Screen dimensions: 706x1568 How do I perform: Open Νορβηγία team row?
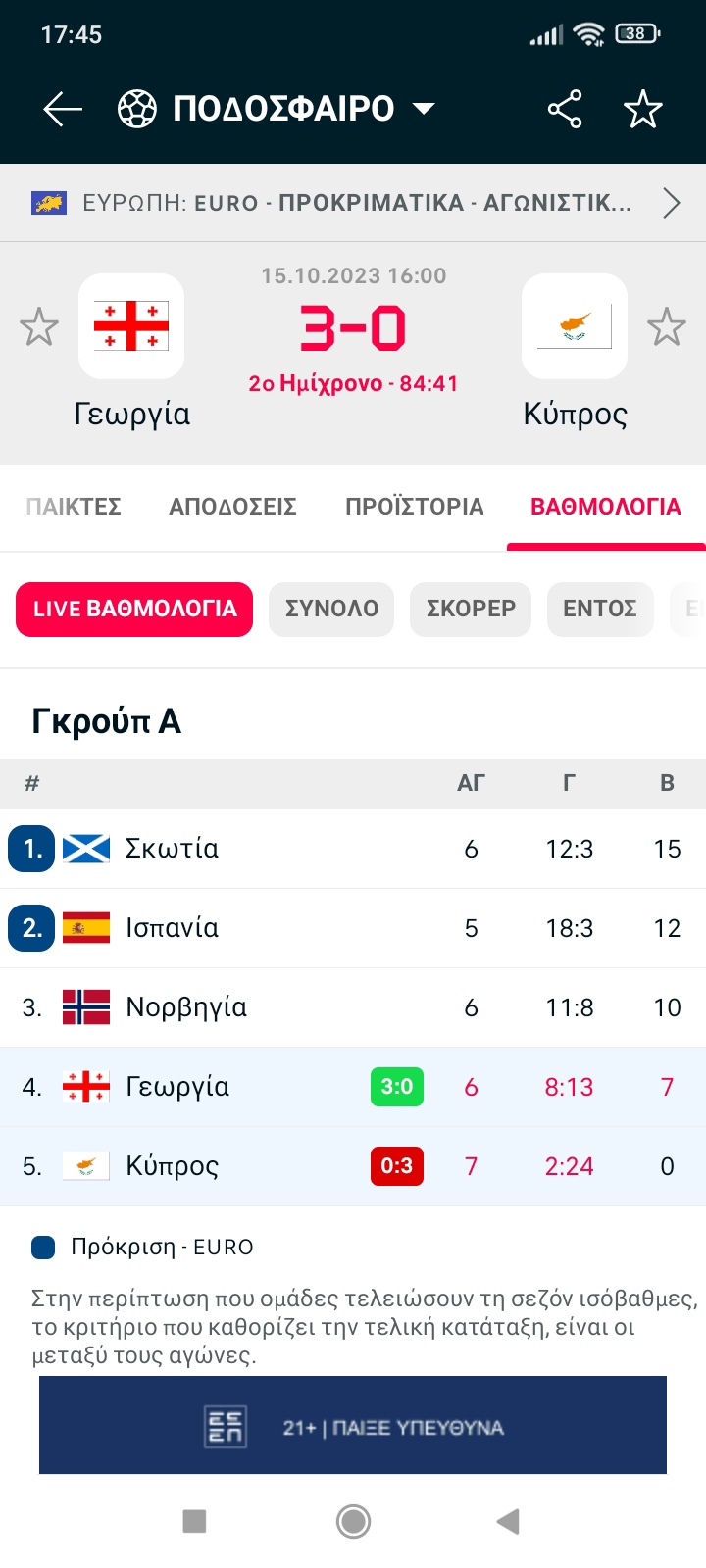tap(353, 1007)
